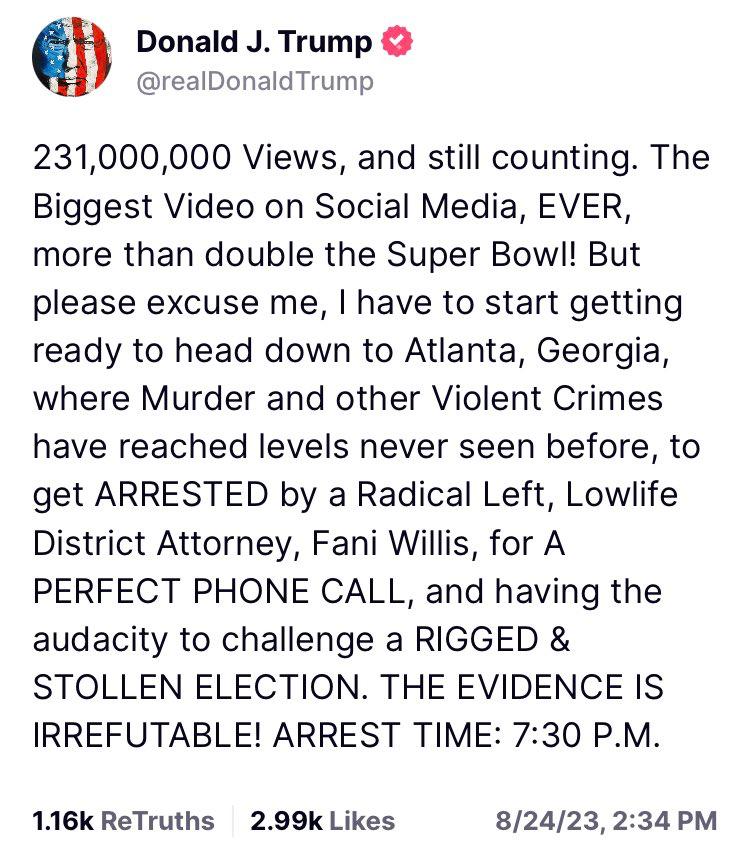View the 2.99k Likes list
The width and height of the screenshot is (750, 851).
click(322, 821)
